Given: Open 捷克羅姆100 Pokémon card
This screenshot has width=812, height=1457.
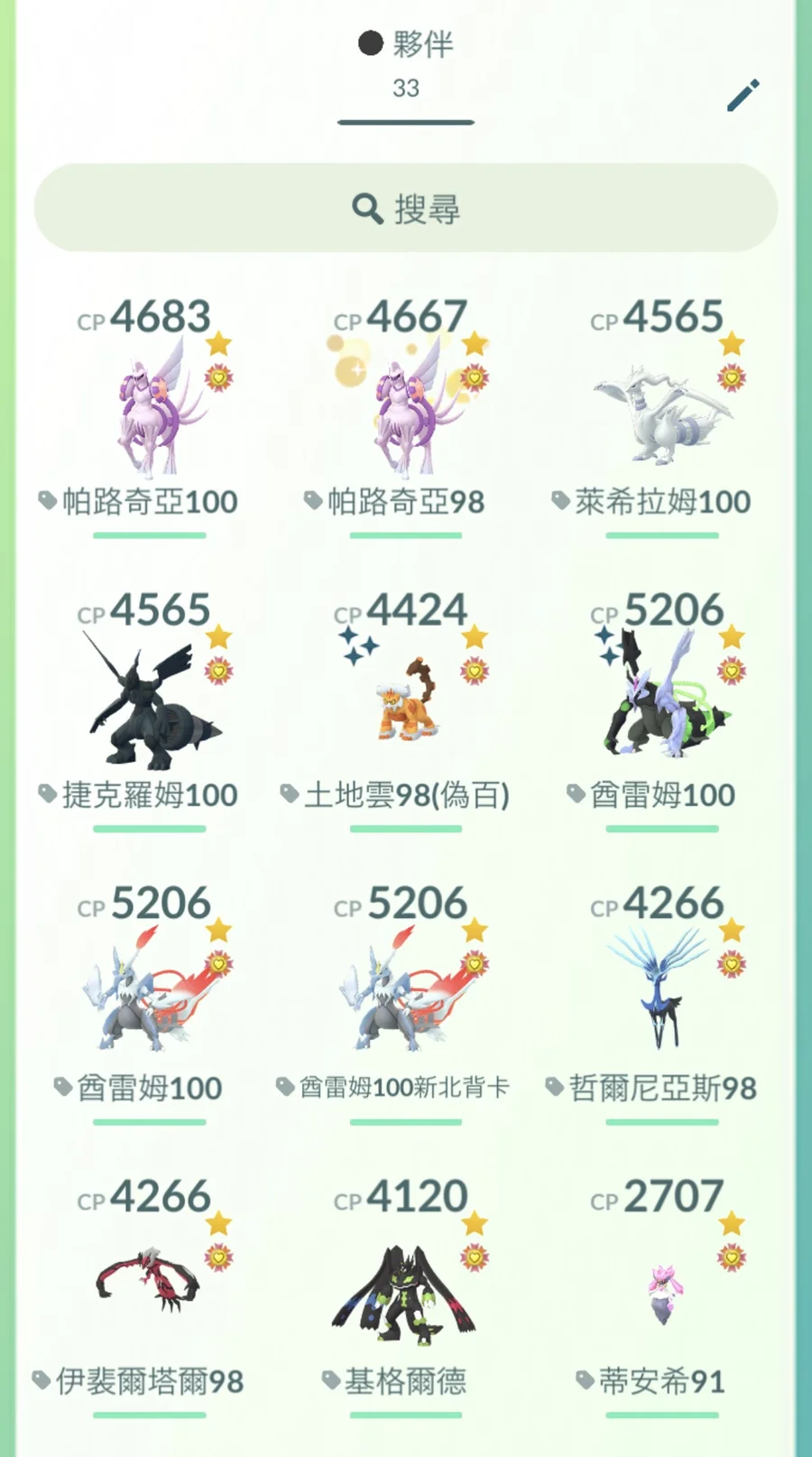Looking at the screenshot, I should coord(150,710).
